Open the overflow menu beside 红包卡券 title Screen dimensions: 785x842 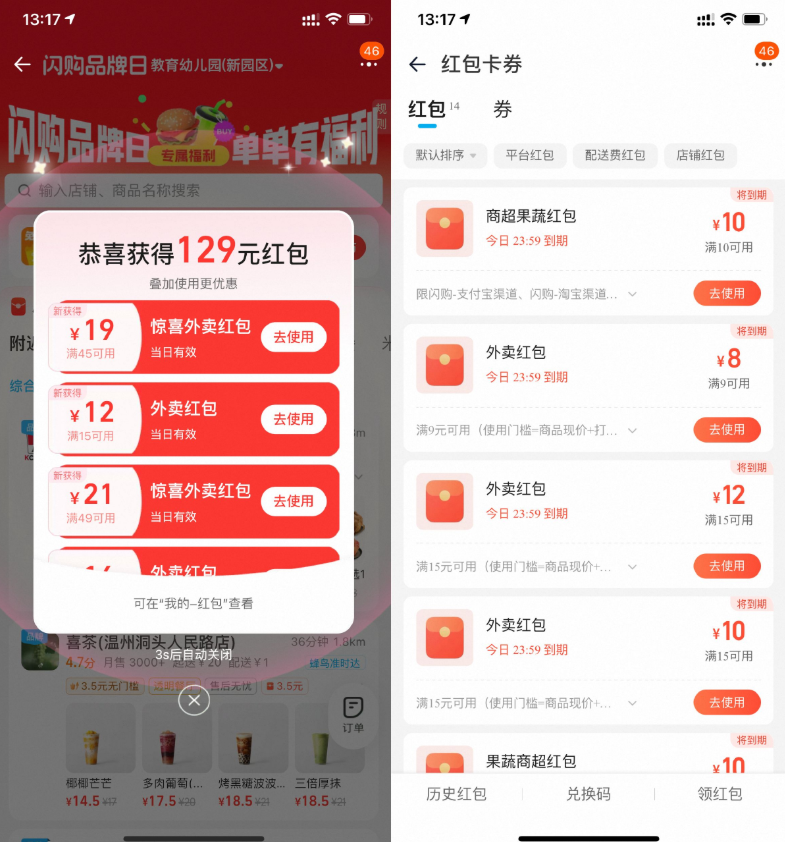764,64
